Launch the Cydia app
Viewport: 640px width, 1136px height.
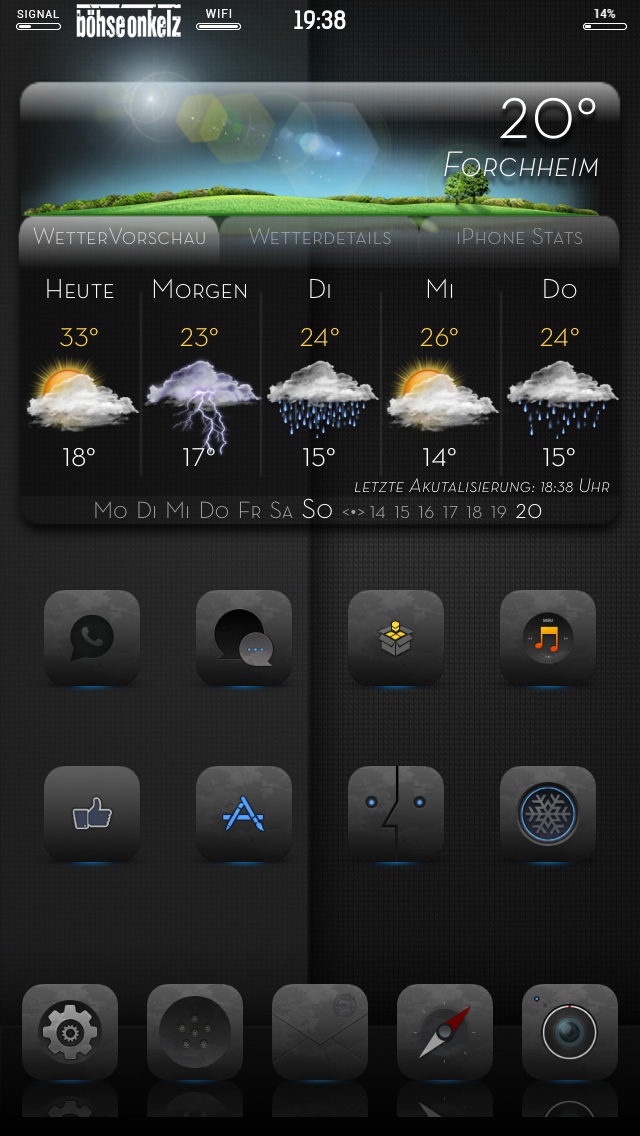pyautogui.click(x=396, y=637)
